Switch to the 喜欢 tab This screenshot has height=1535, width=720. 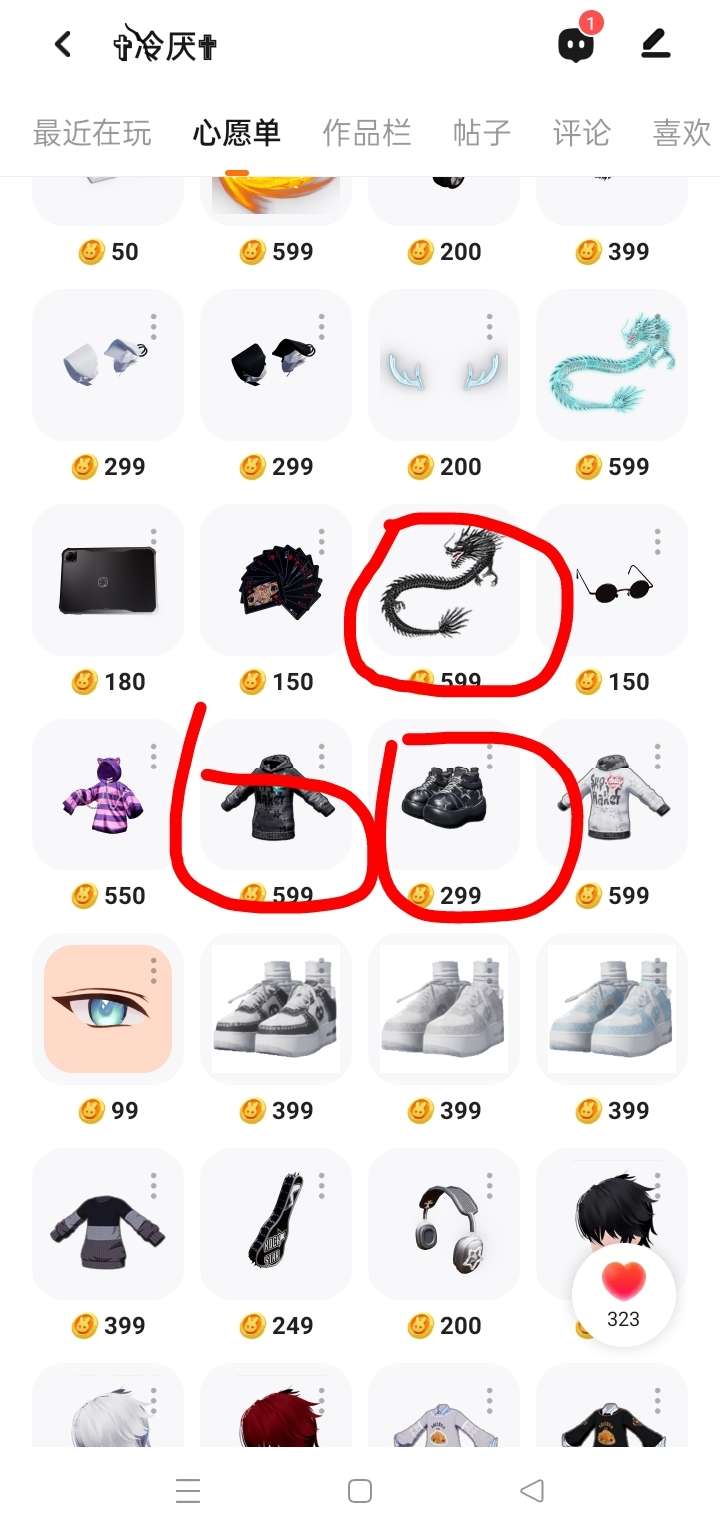pyautogui.click(x=682, y=133)
